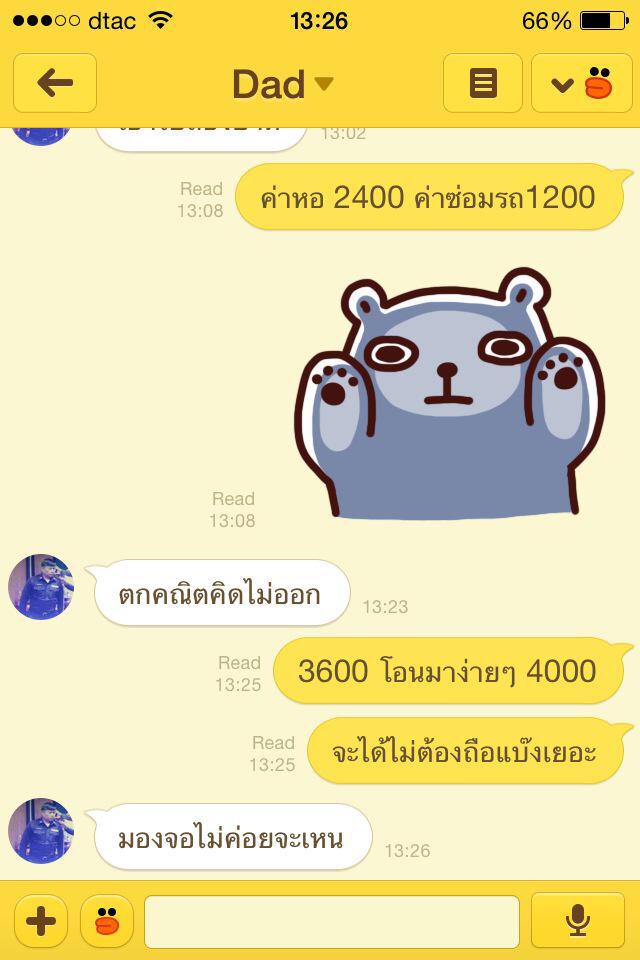The width and height of the screenshot is (640, 960).
Task: Go back using the arrow button
Action: pyautogui.click(x=55, y=83)
